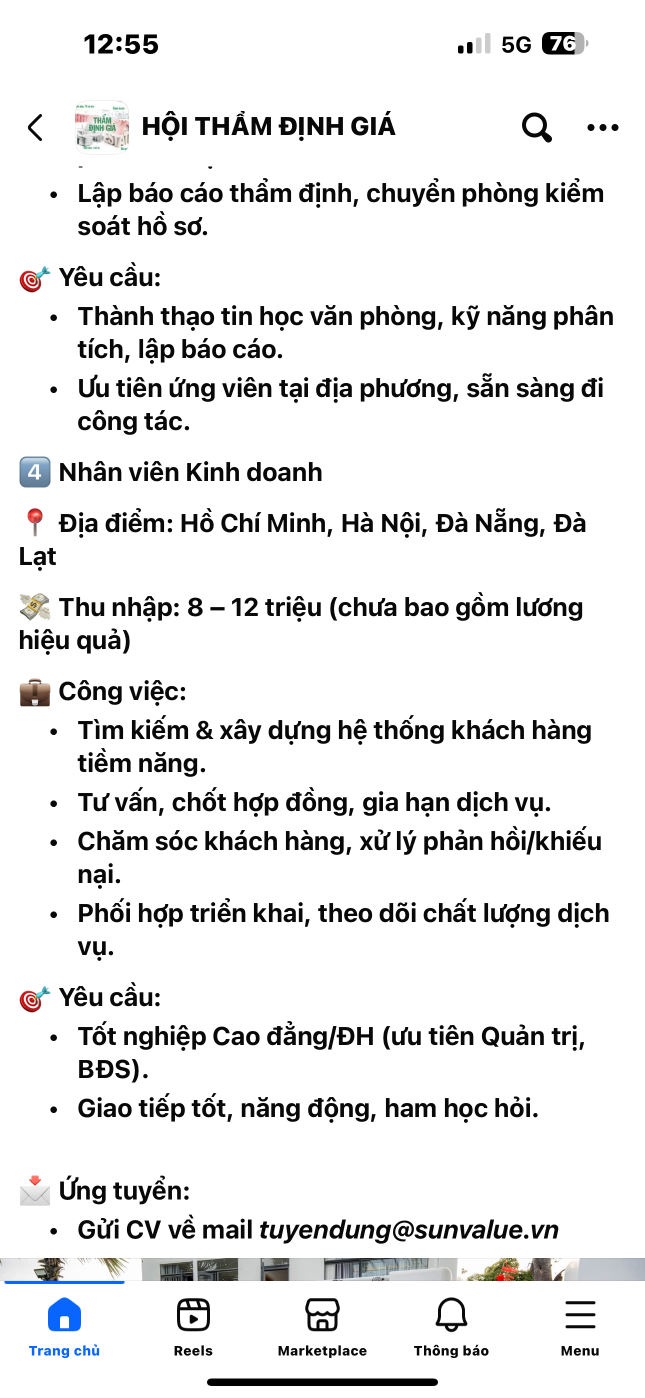Tap the tuyendung@sunvalue.vn email address
This screenshot has height=1398, width=645.
pyautogui.click(x=409, y=1230)
